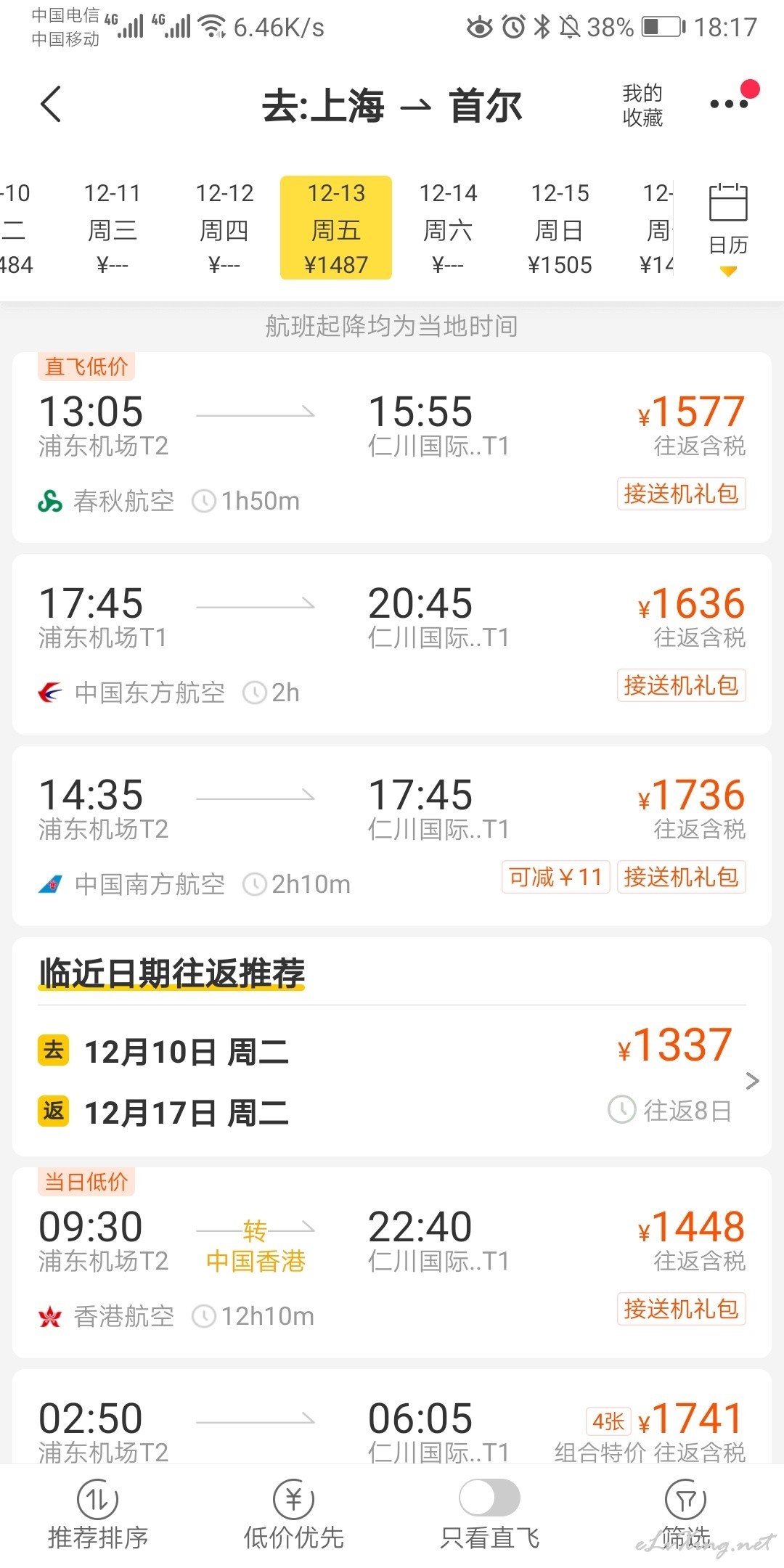Tap 接送机礼包 on the 春秋航空 flight
784x1568 pixels.
tap(681, 494)
